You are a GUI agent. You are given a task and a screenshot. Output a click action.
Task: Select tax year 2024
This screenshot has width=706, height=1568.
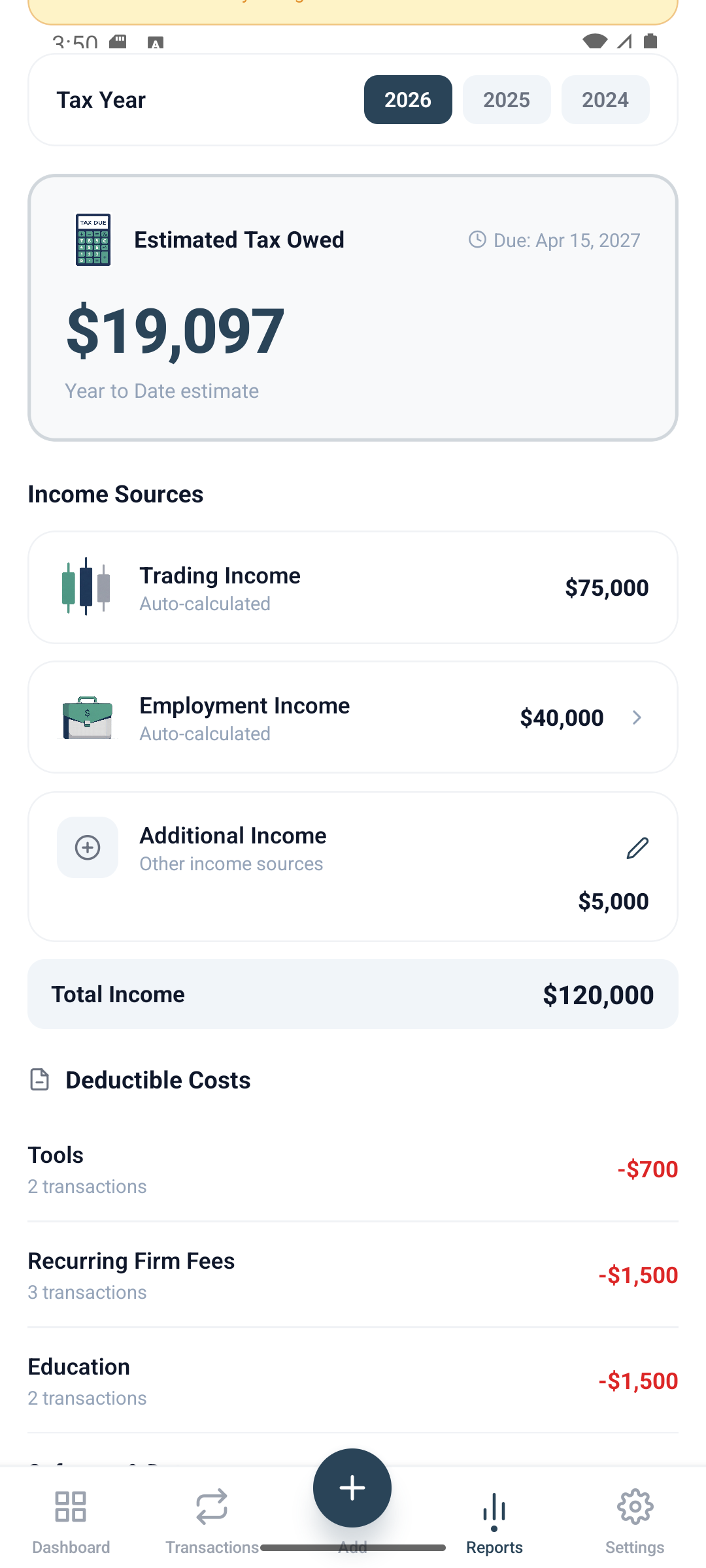click(x=605, y=99)
